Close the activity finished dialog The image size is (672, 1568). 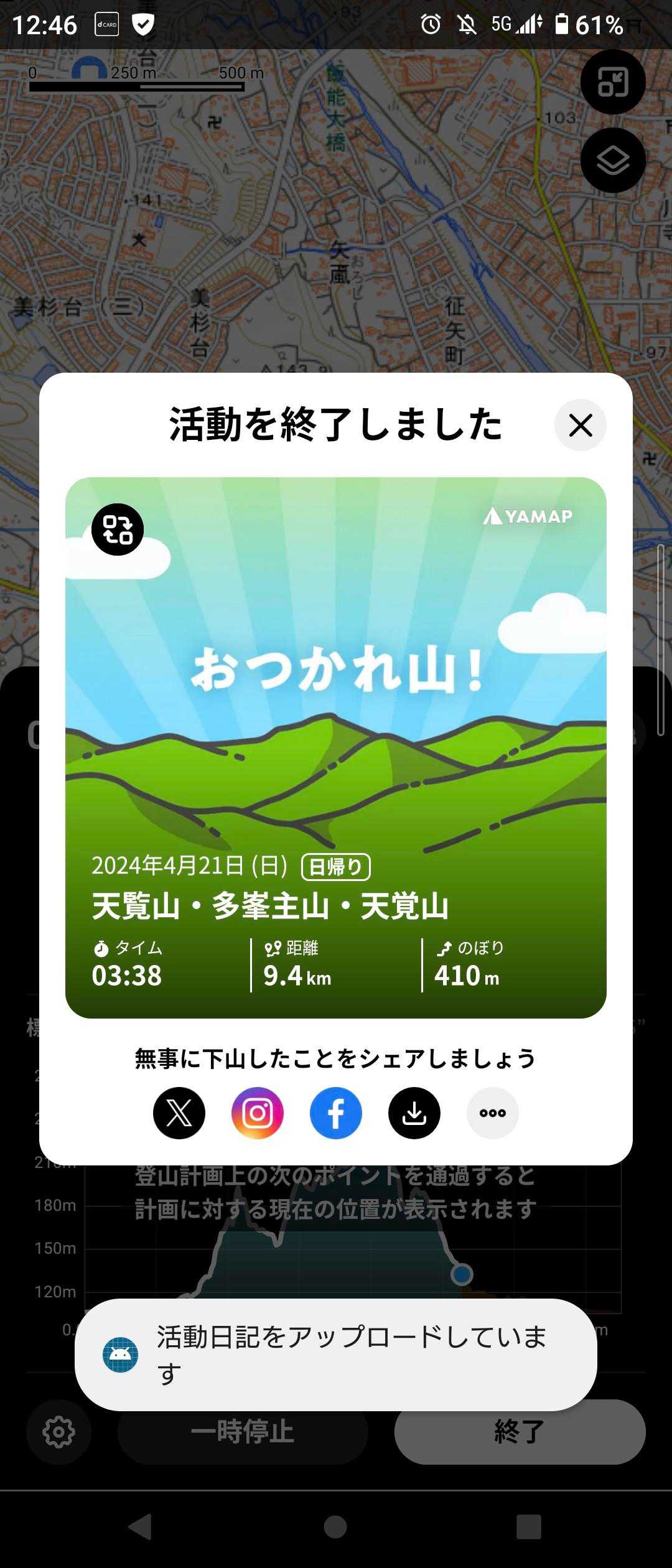[x=580, y=426]
